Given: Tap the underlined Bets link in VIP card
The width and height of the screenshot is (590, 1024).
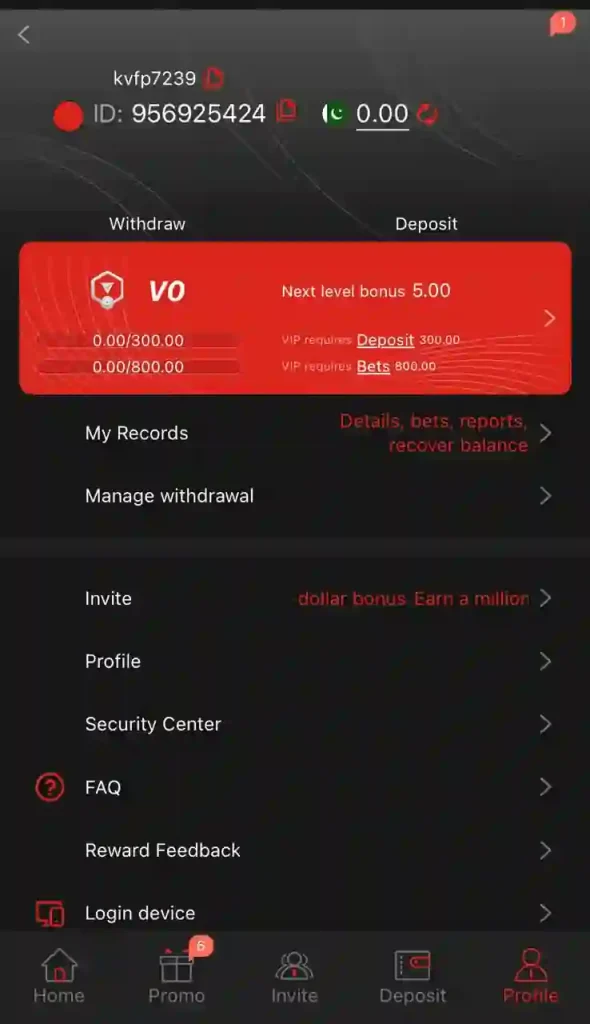Looking at the screenshot, I should coord(373,366).
